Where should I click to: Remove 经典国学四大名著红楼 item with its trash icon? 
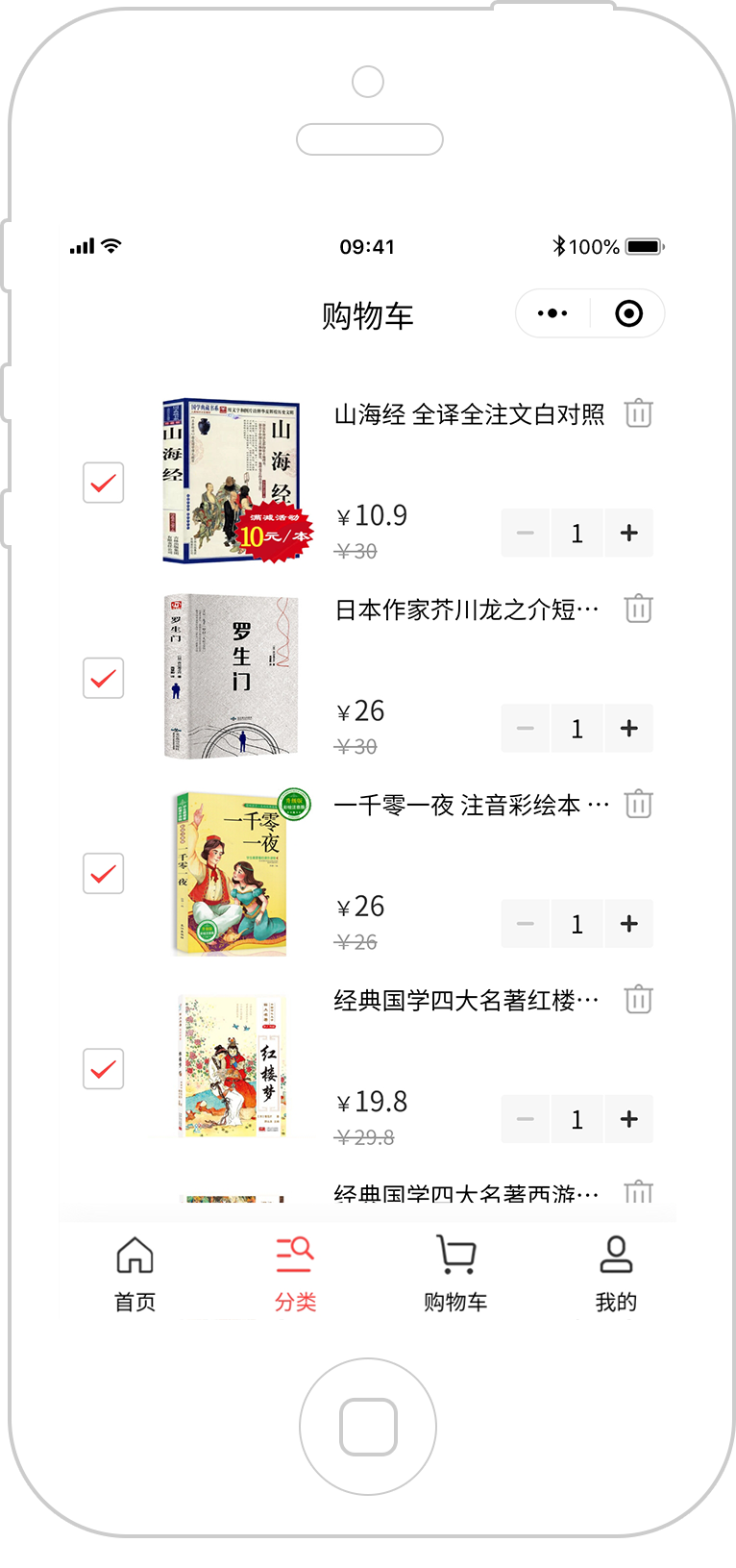639,999
